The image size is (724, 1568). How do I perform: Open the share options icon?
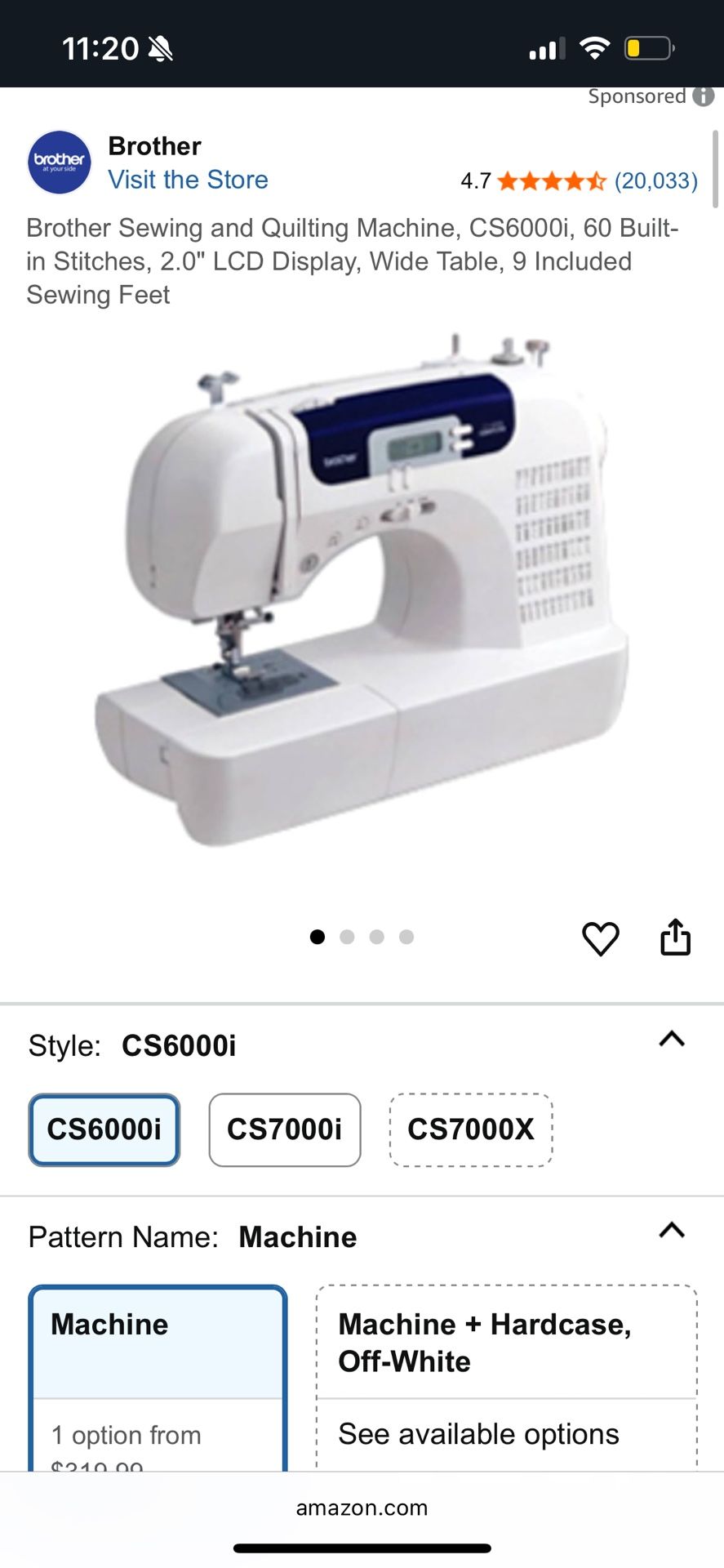coord(676,938)
